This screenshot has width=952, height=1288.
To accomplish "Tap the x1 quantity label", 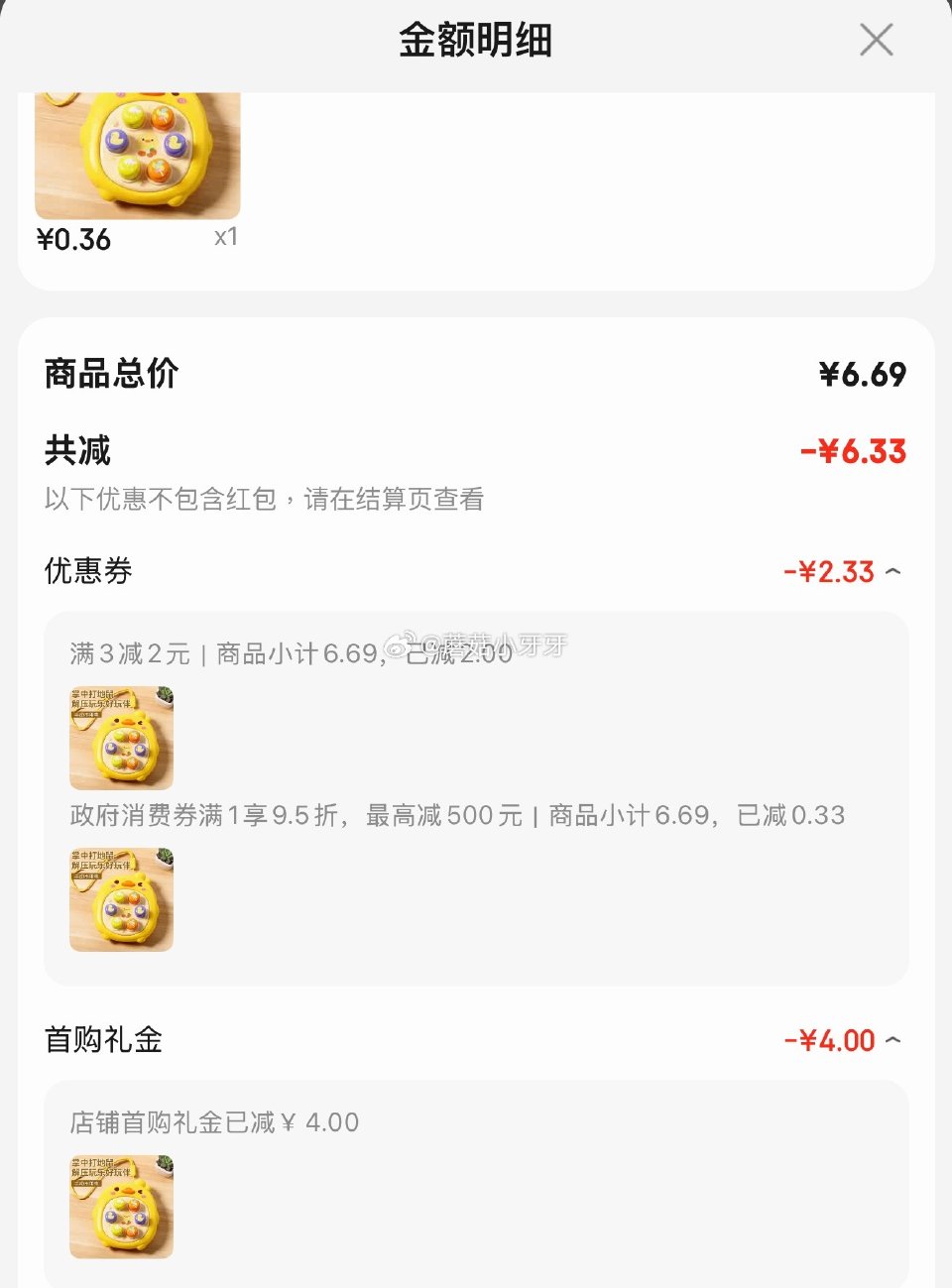I will pos(224,236).
